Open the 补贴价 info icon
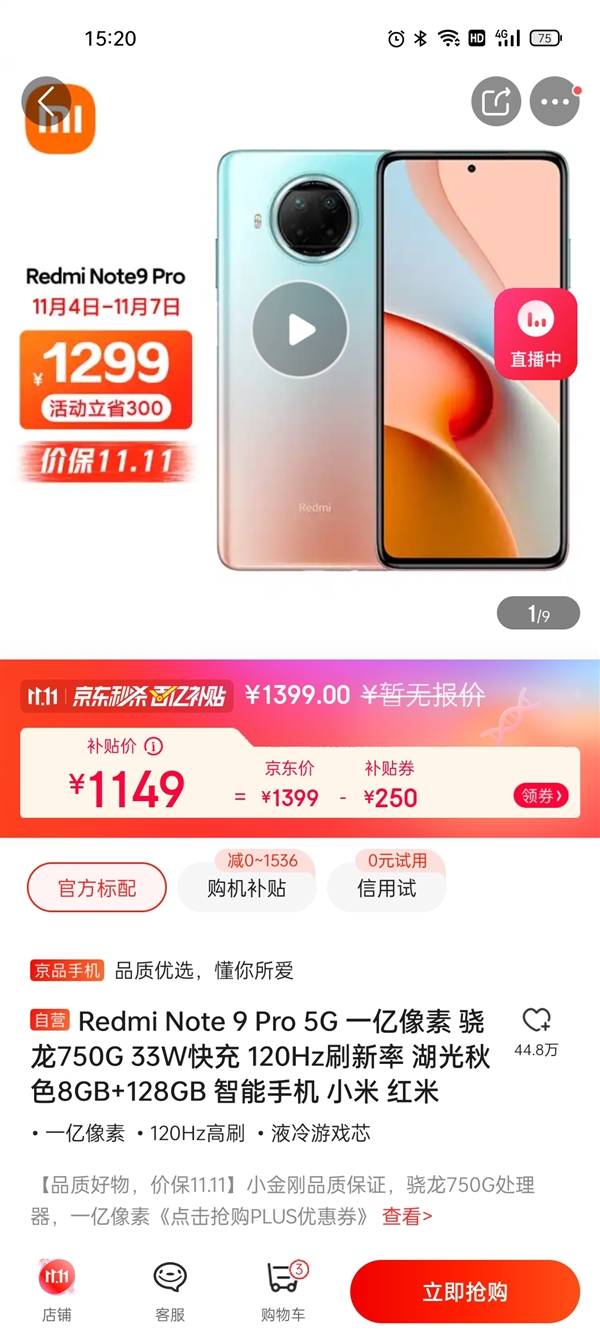Image resolution: width=600 pixels, height=1333 pixels. [153, 746]
